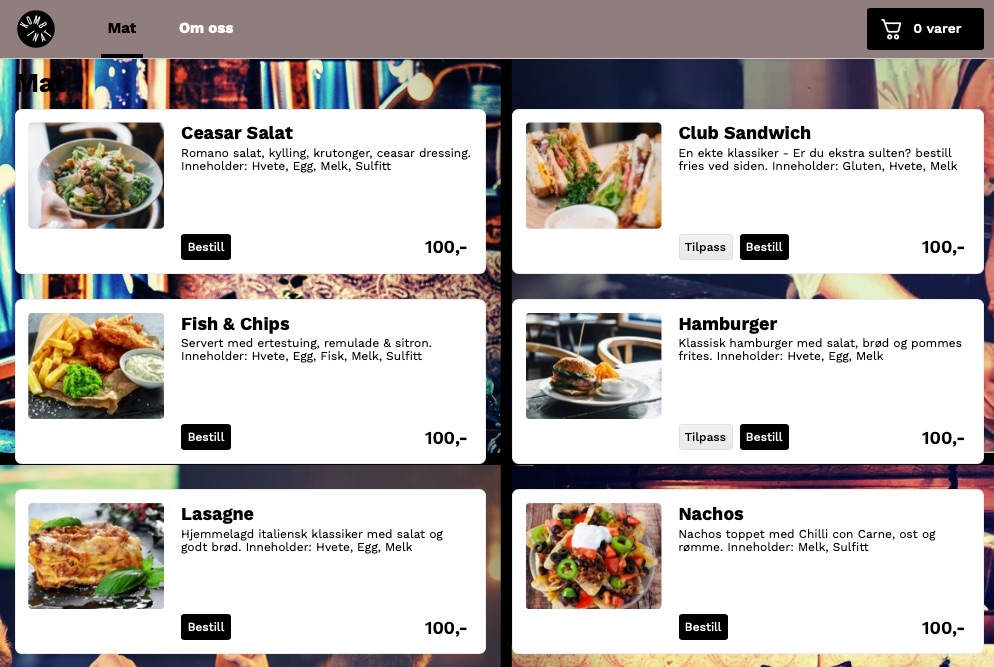Tap Bestill on the Hamburger card

(x=764, y=437)
